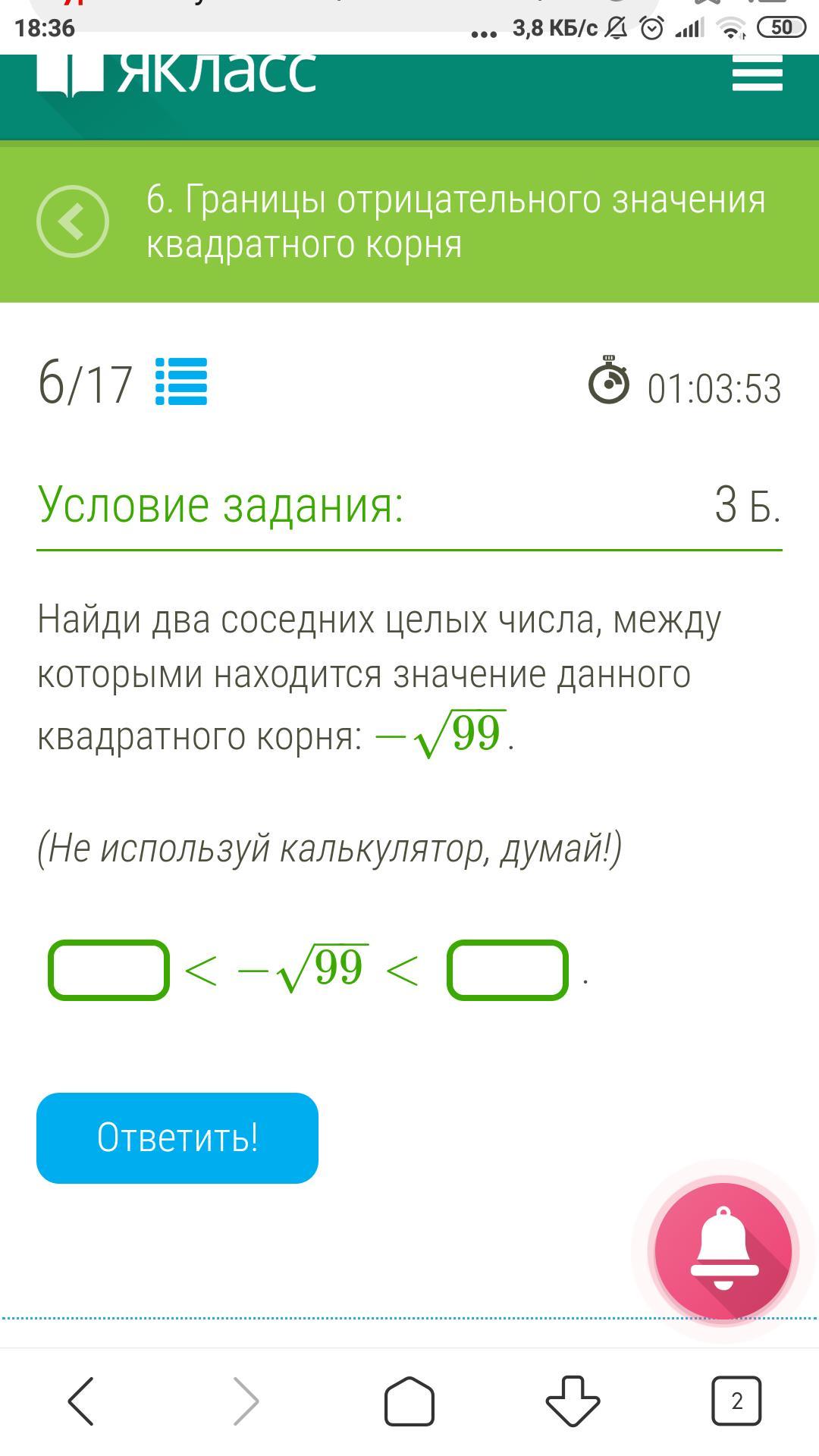
Task: Tap the right answer box
Action: coord(507,970)
